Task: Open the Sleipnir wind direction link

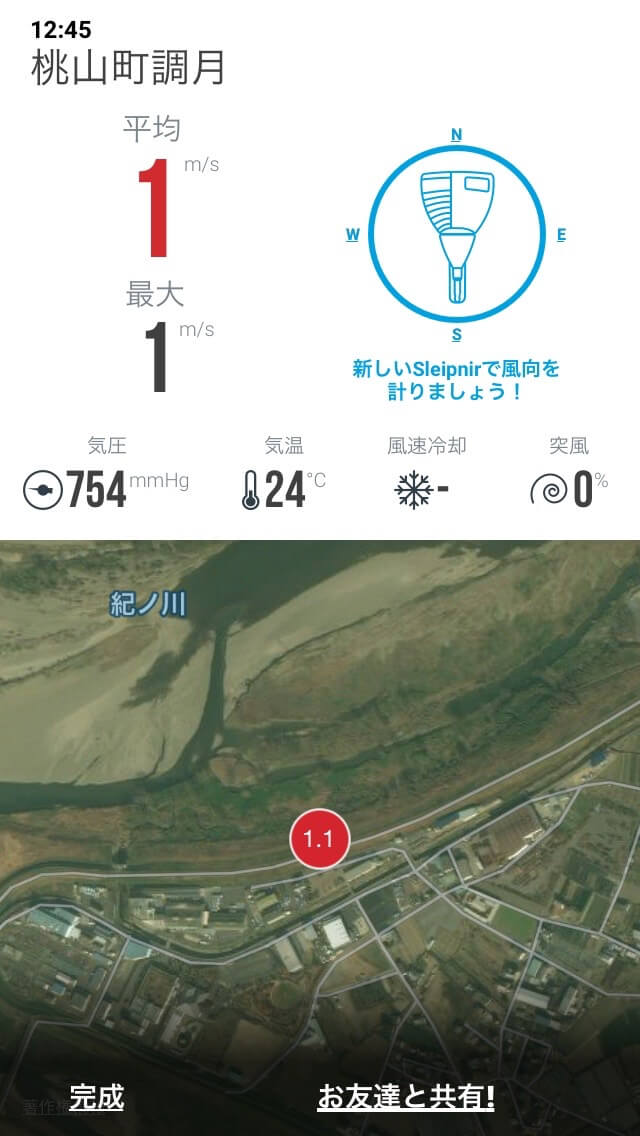Action: point(456,380)
